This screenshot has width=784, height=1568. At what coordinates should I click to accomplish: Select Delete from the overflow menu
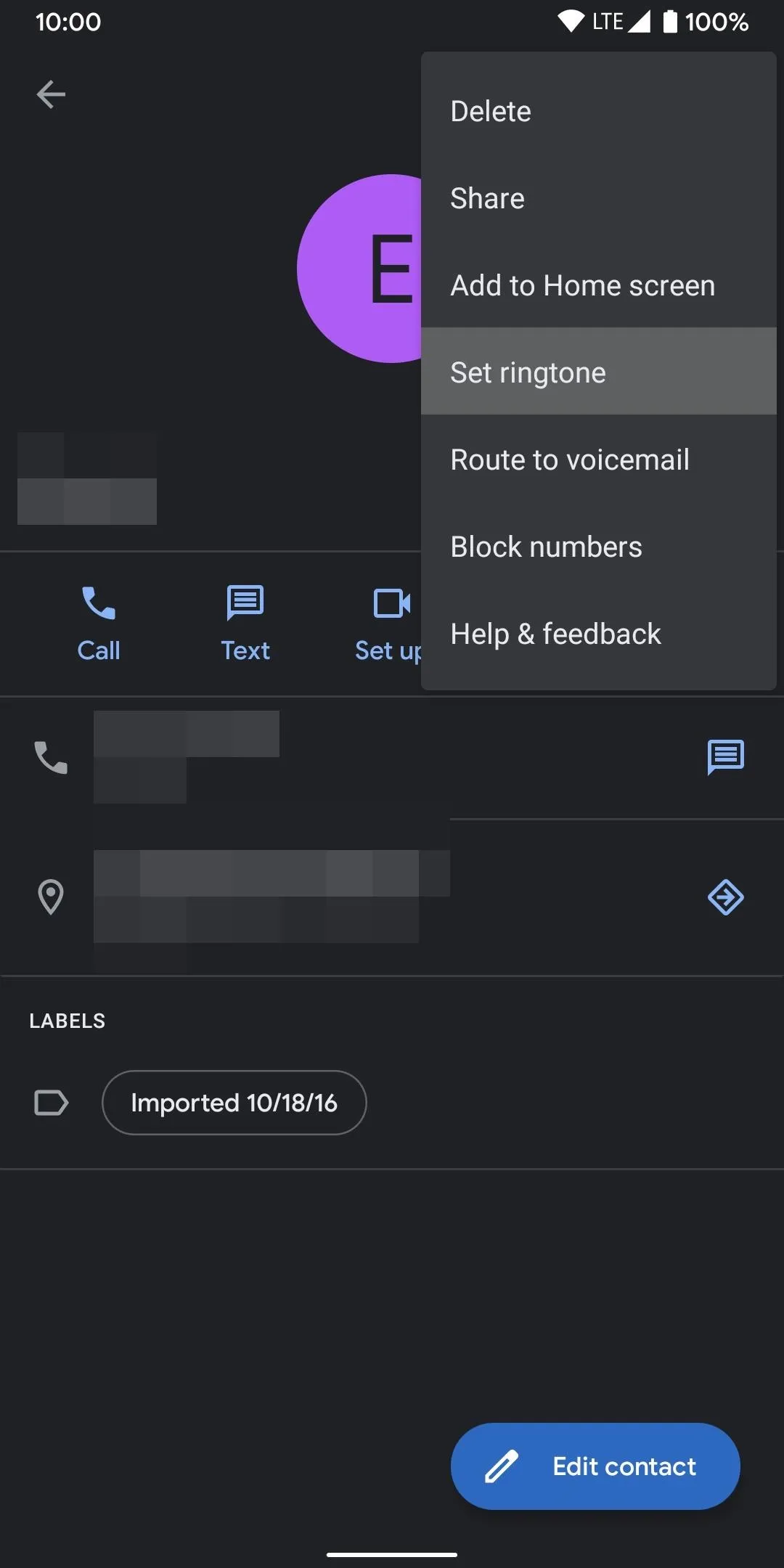pyautogui.click(x=598, y=111)
